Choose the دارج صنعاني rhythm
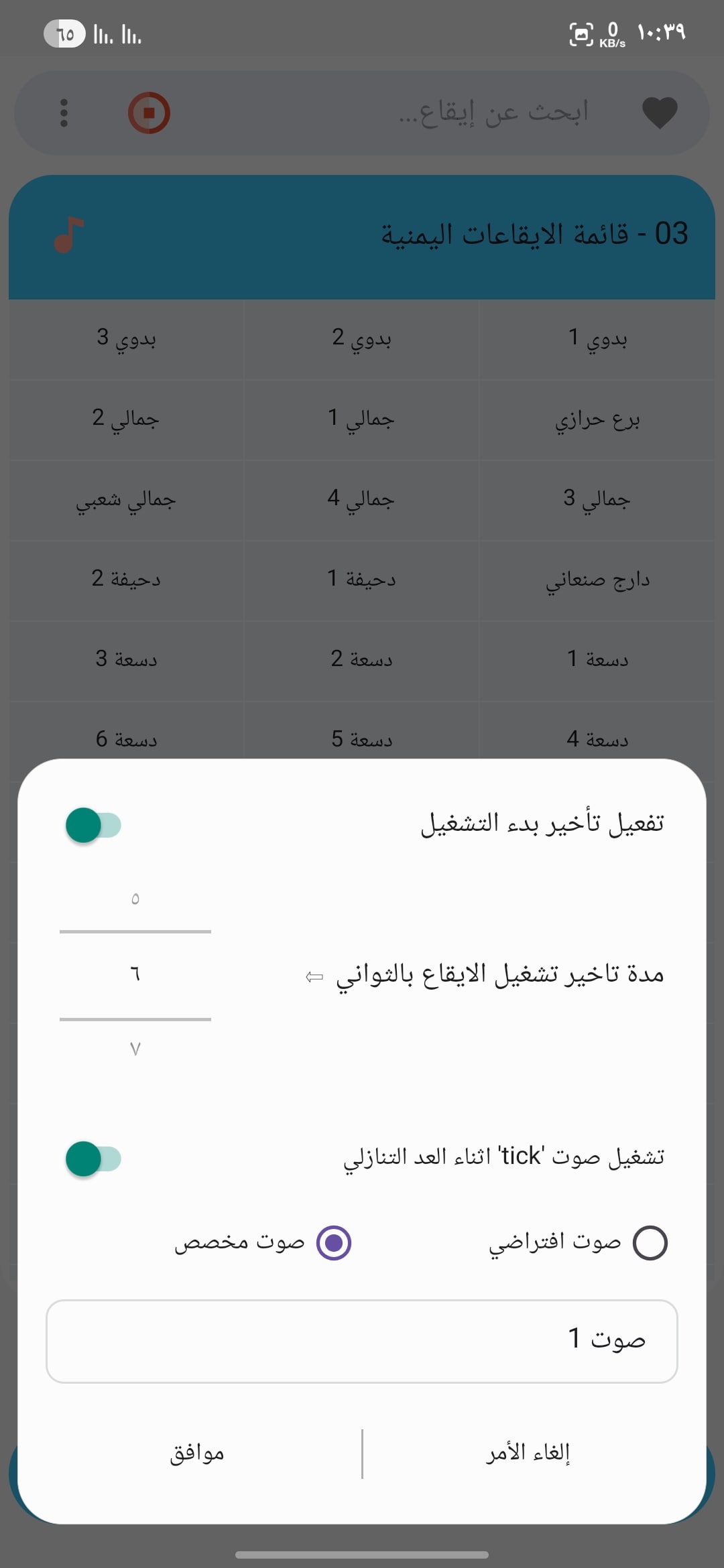The height and width of the screenshot is (1568, 724). point(600,580)
